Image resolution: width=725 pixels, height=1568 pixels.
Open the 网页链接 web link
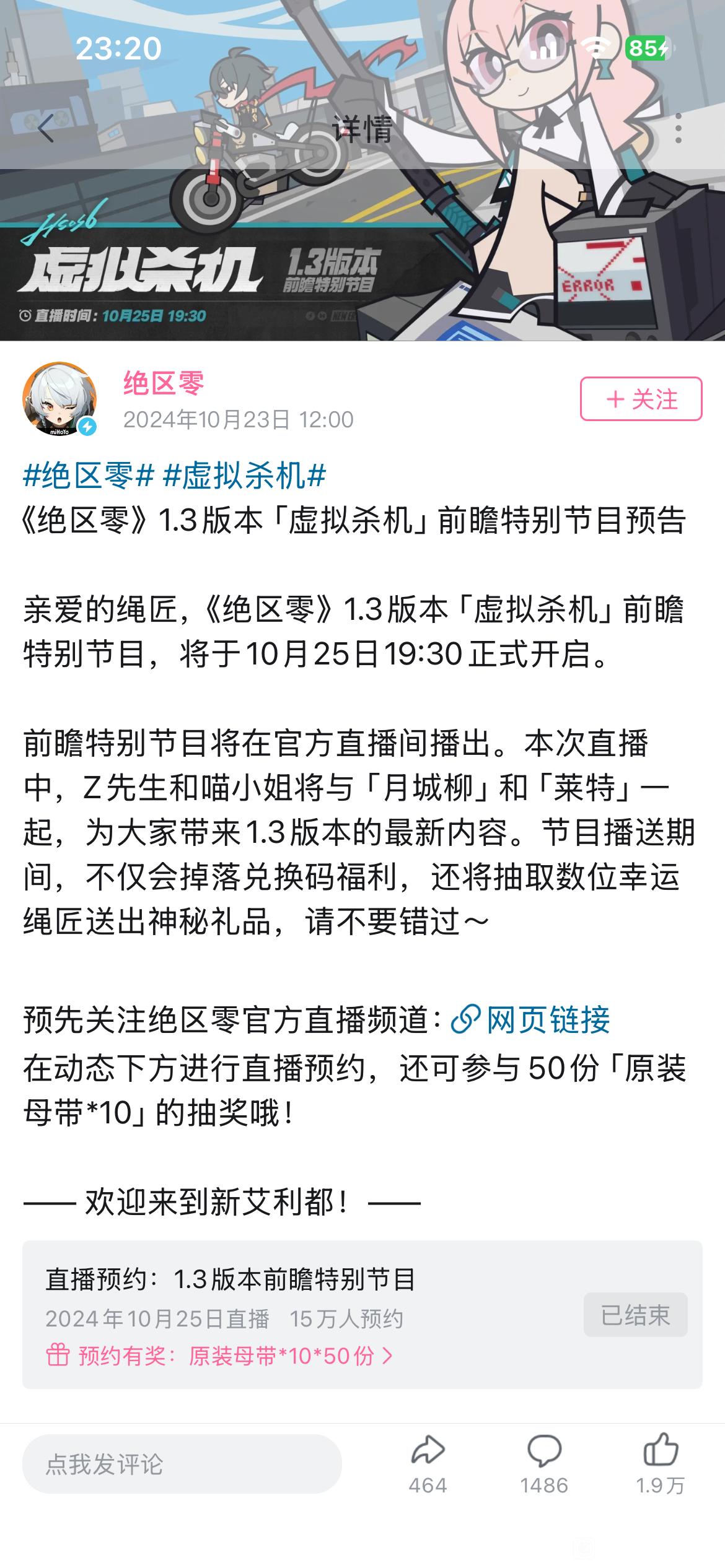530,1019
